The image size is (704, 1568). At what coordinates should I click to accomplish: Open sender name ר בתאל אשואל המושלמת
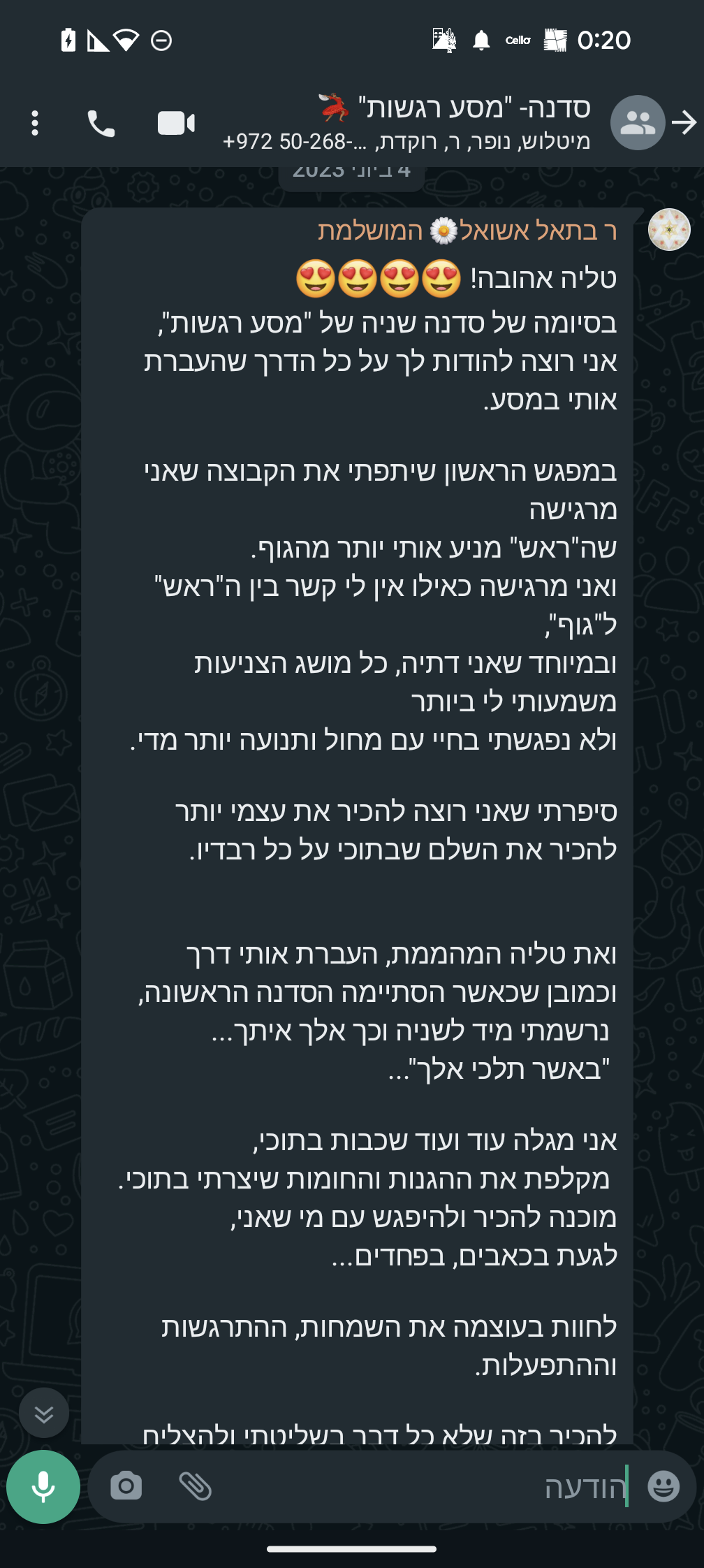point(467,231)
